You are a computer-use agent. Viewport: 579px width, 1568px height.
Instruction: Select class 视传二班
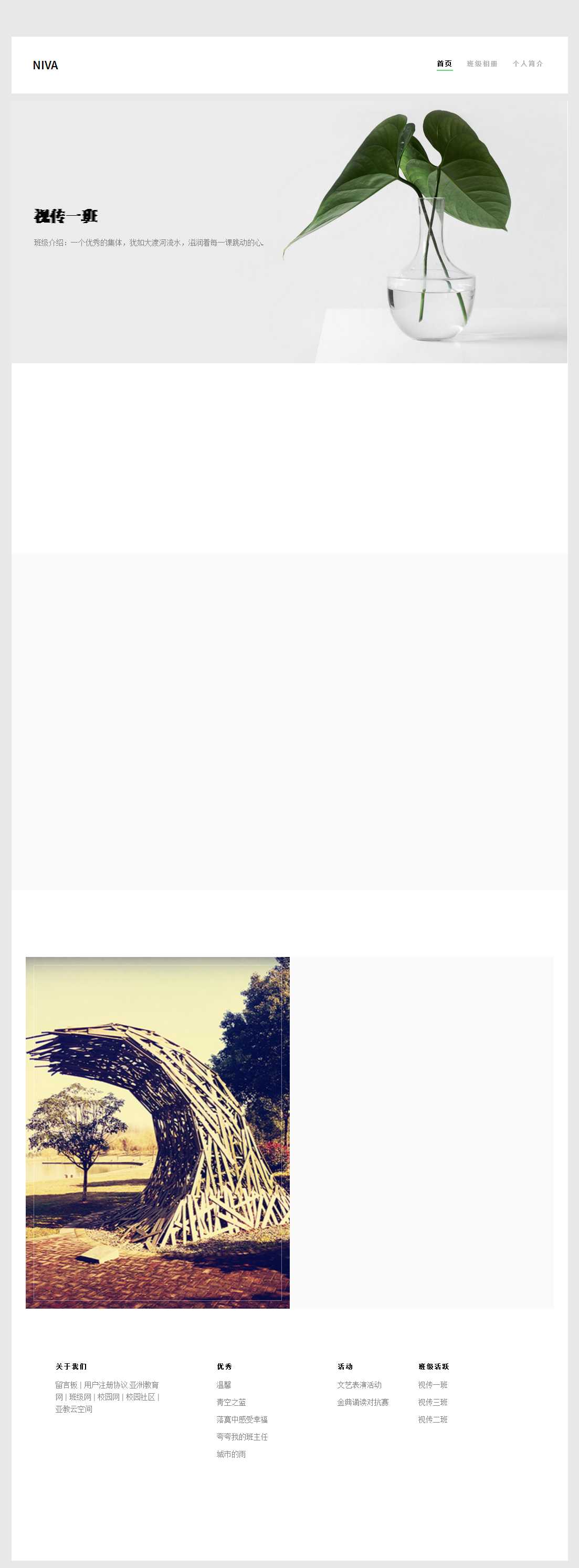432,1419
